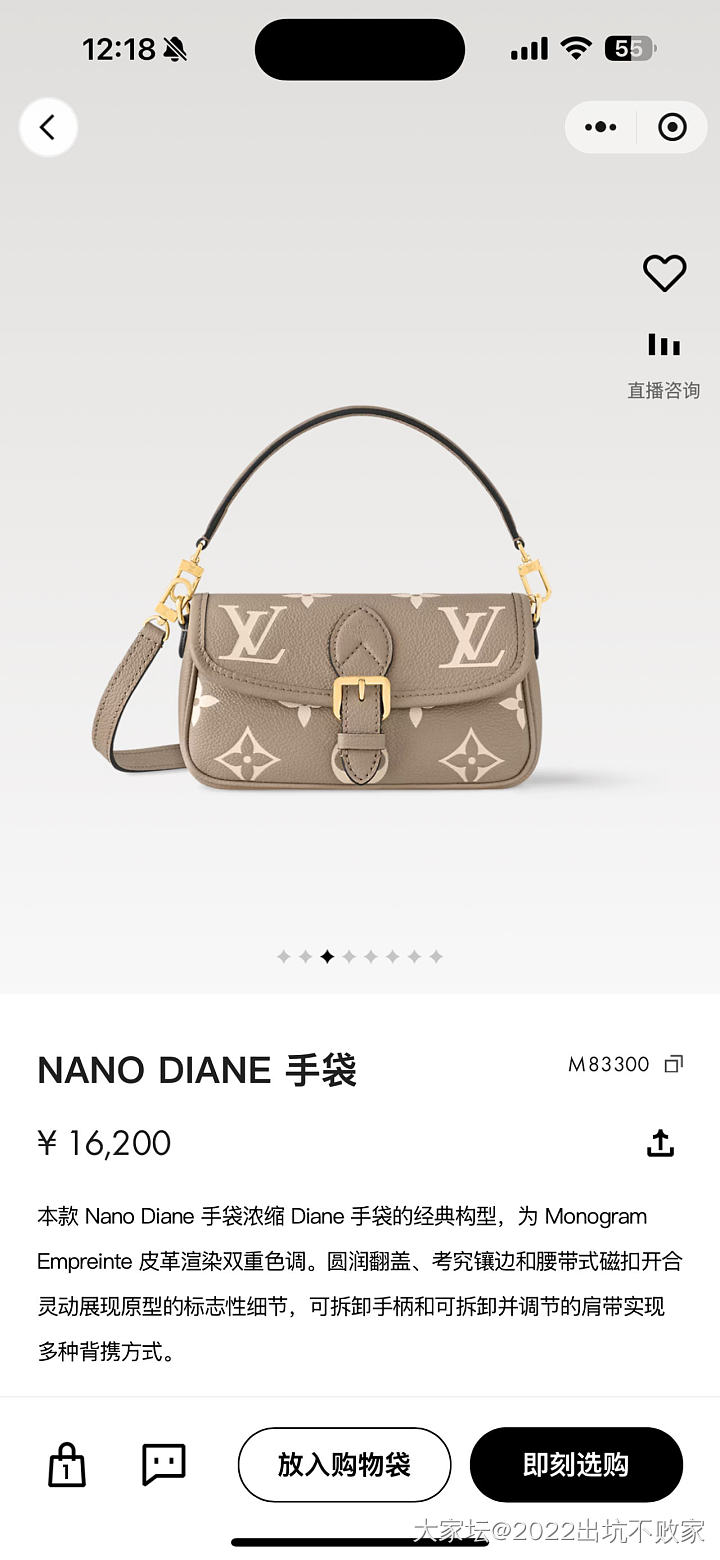Add Nano Diane bag to wishlist
The height and width of the screenshot is (1560, 720).
tap(664, 273)
